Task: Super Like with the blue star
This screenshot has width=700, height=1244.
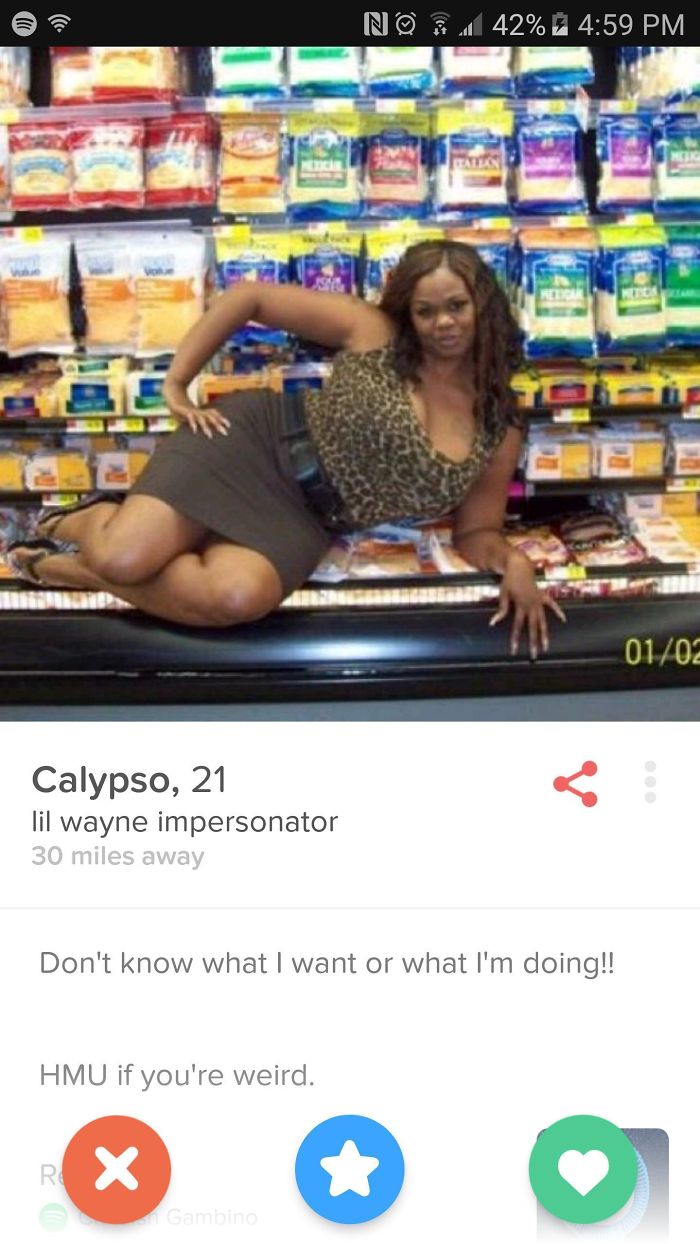Action: [x=350, y=1169]
